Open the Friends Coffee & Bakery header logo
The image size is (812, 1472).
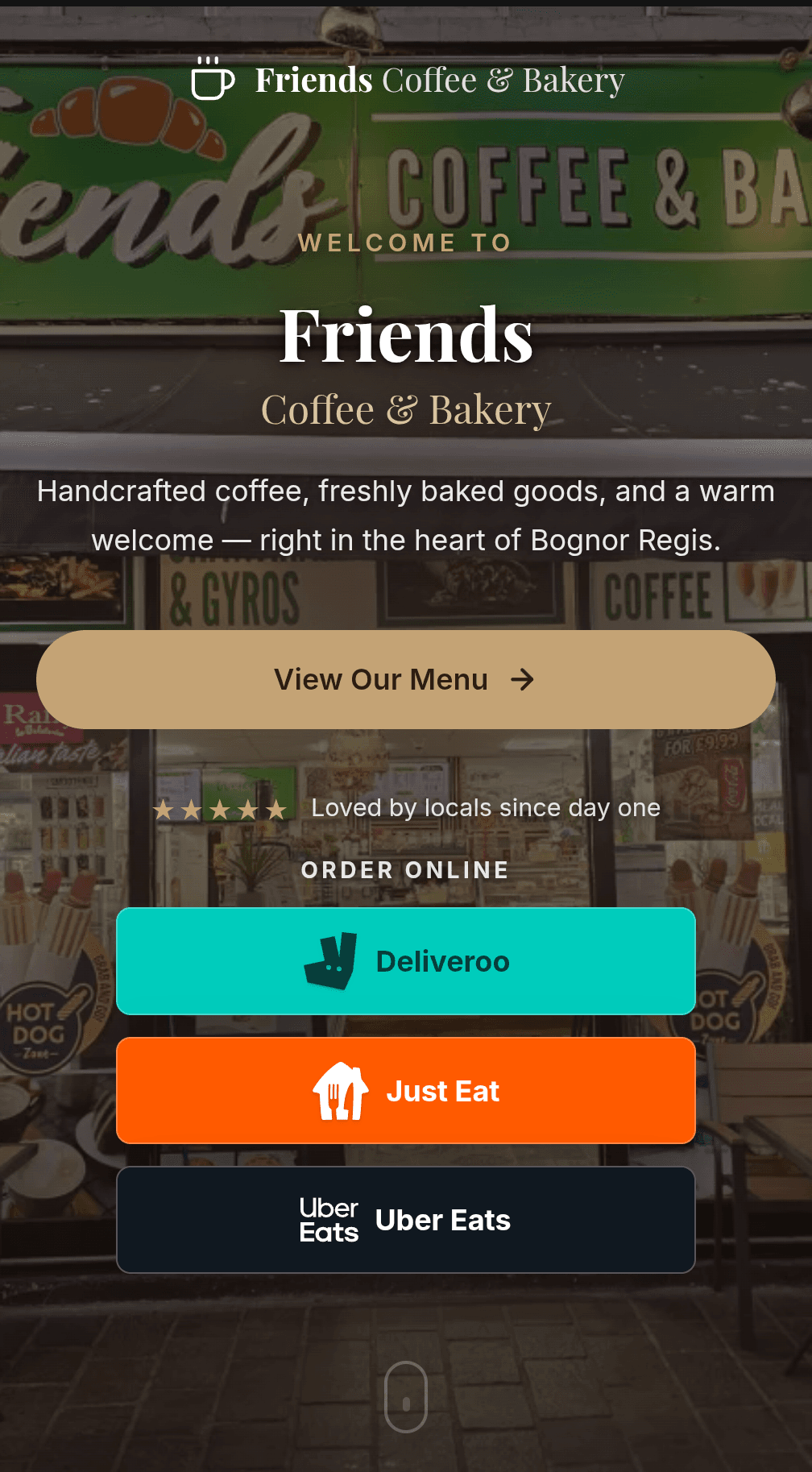(x=408, y=80)
